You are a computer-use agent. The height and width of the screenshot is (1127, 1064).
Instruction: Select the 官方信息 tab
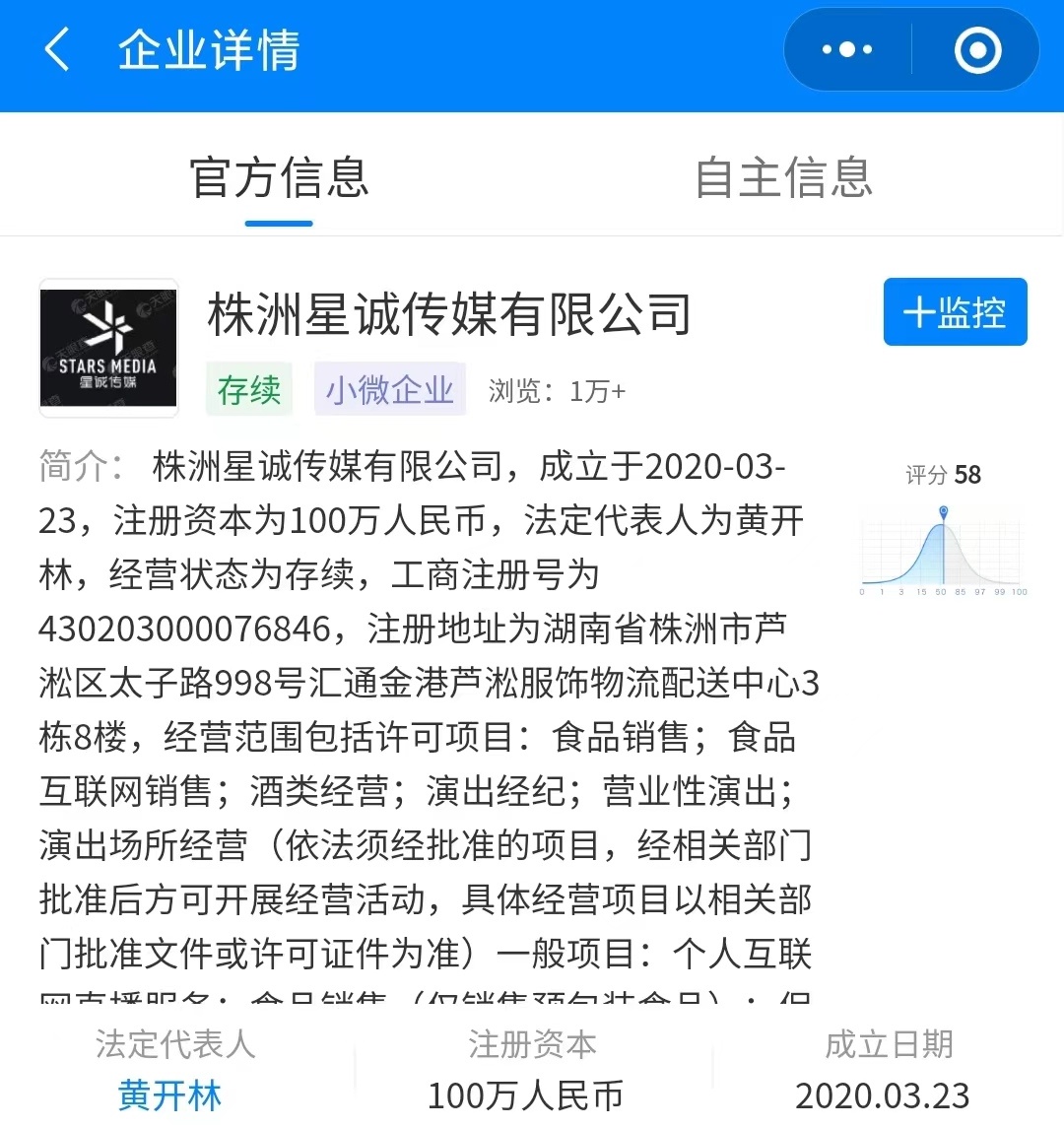tap(279, 177)
